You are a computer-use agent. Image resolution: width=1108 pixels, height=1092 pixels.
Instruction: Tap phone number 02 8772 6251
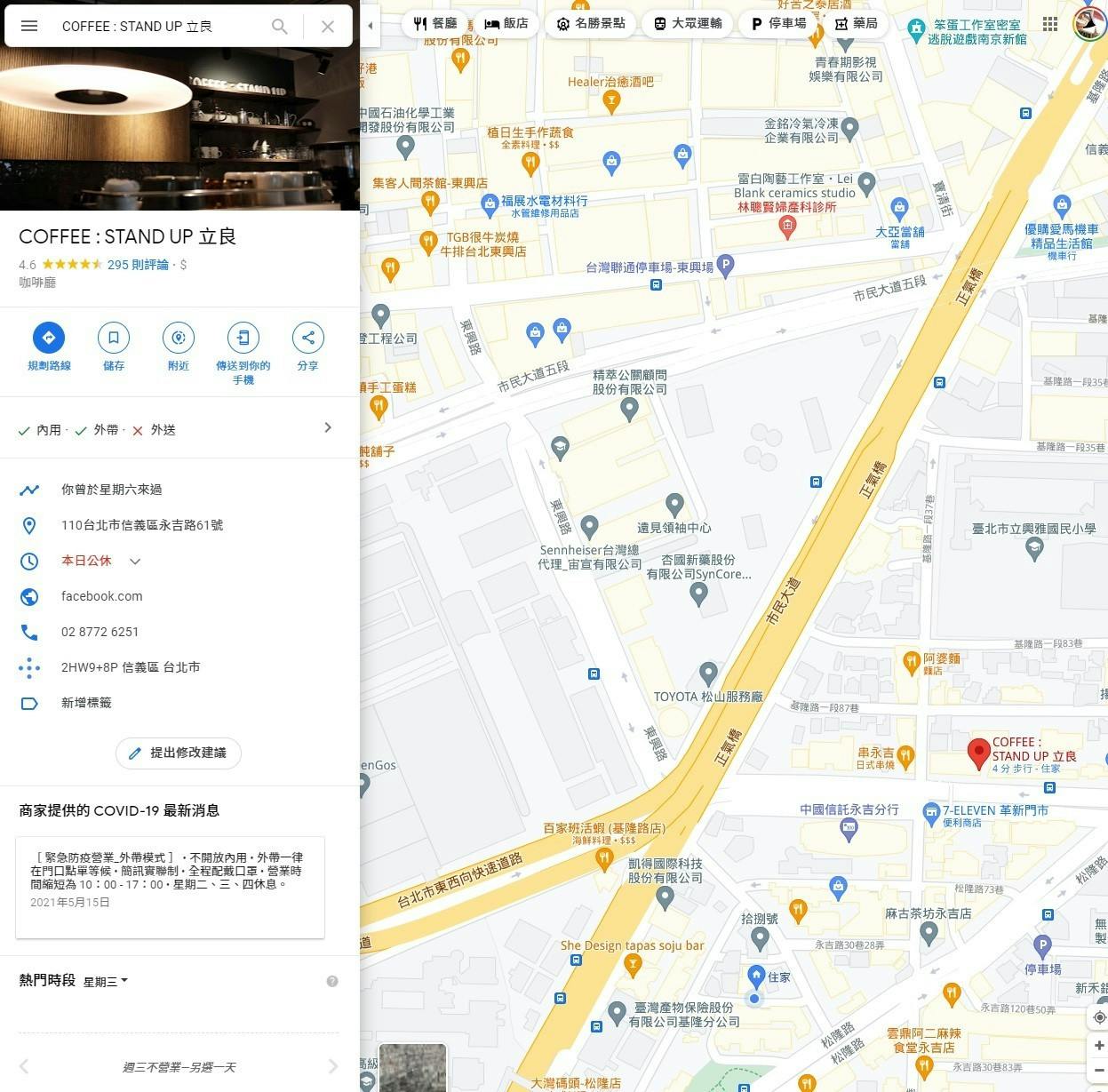pos(100,632)
